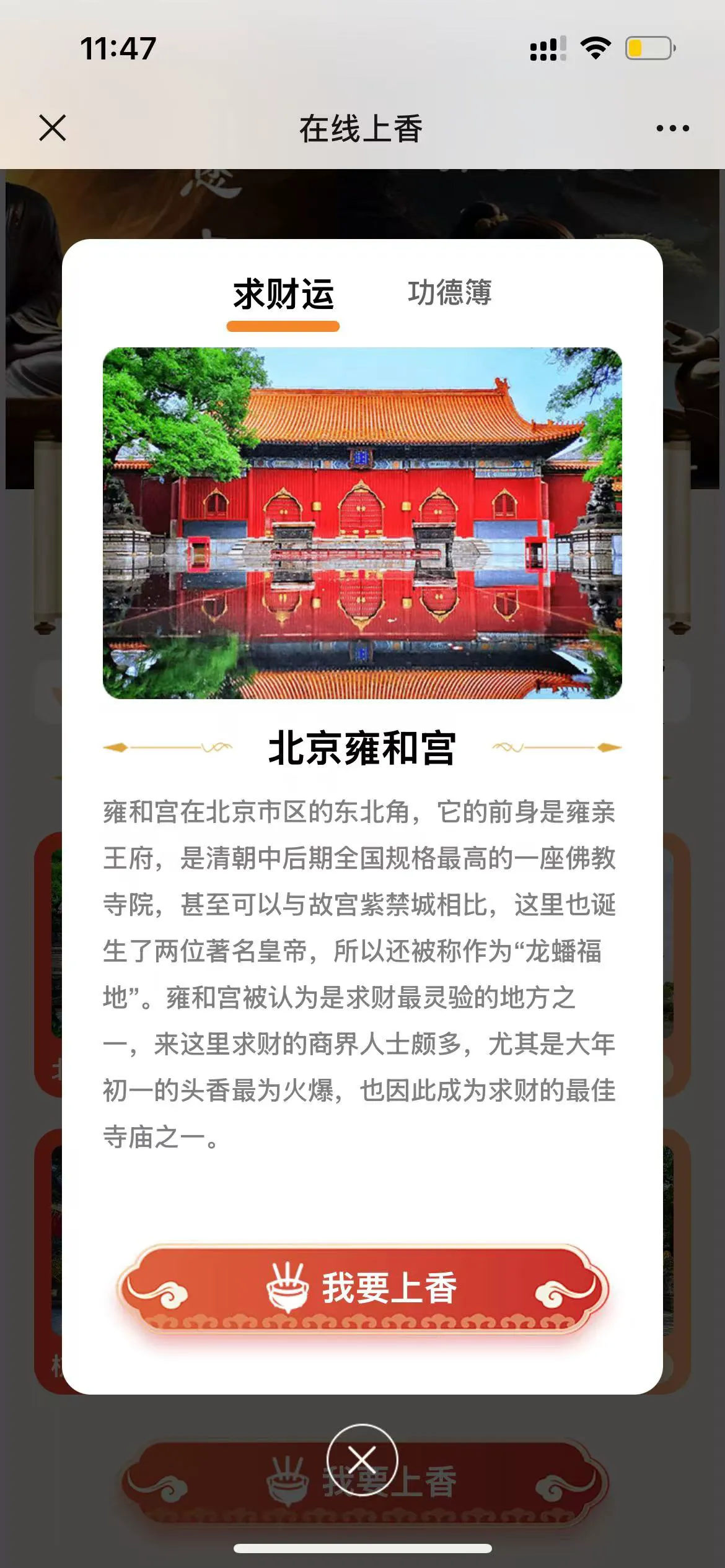The width and height of the screenshot is (725, 1568).
Task: Open the three-dot overflow menu
Action: [x=672, y=129]
